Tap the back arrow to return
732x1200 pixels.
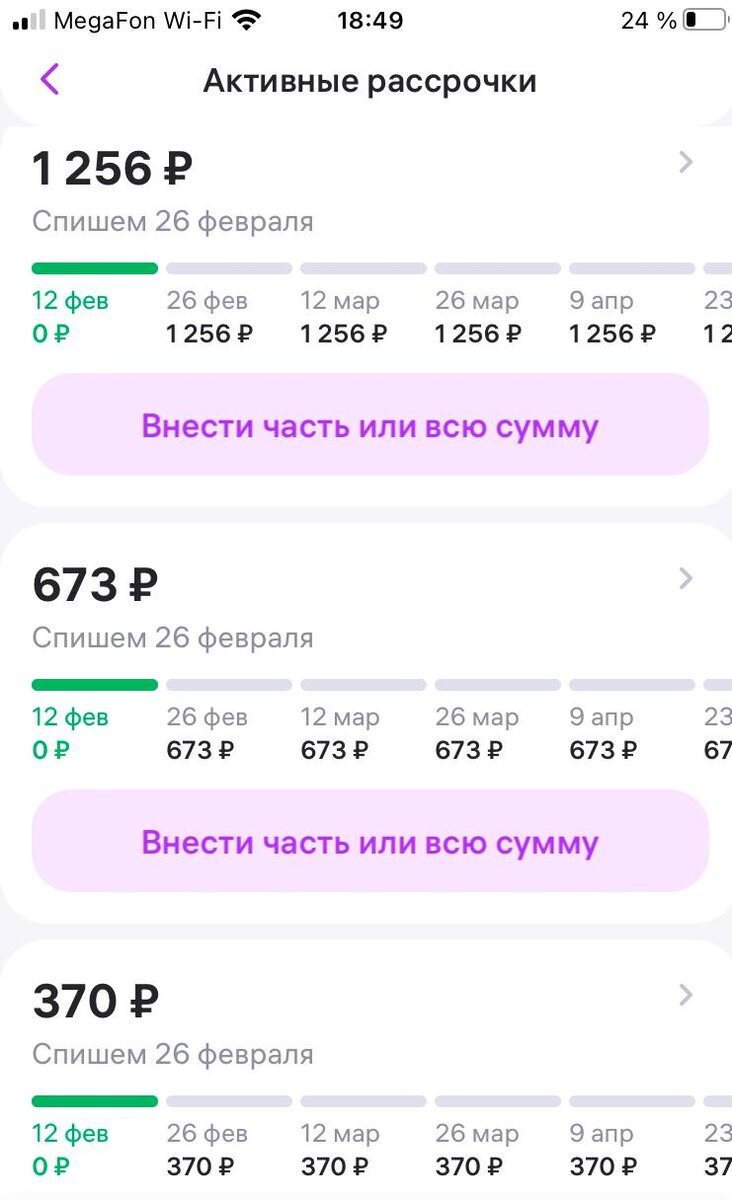click(x=48, y=80)
